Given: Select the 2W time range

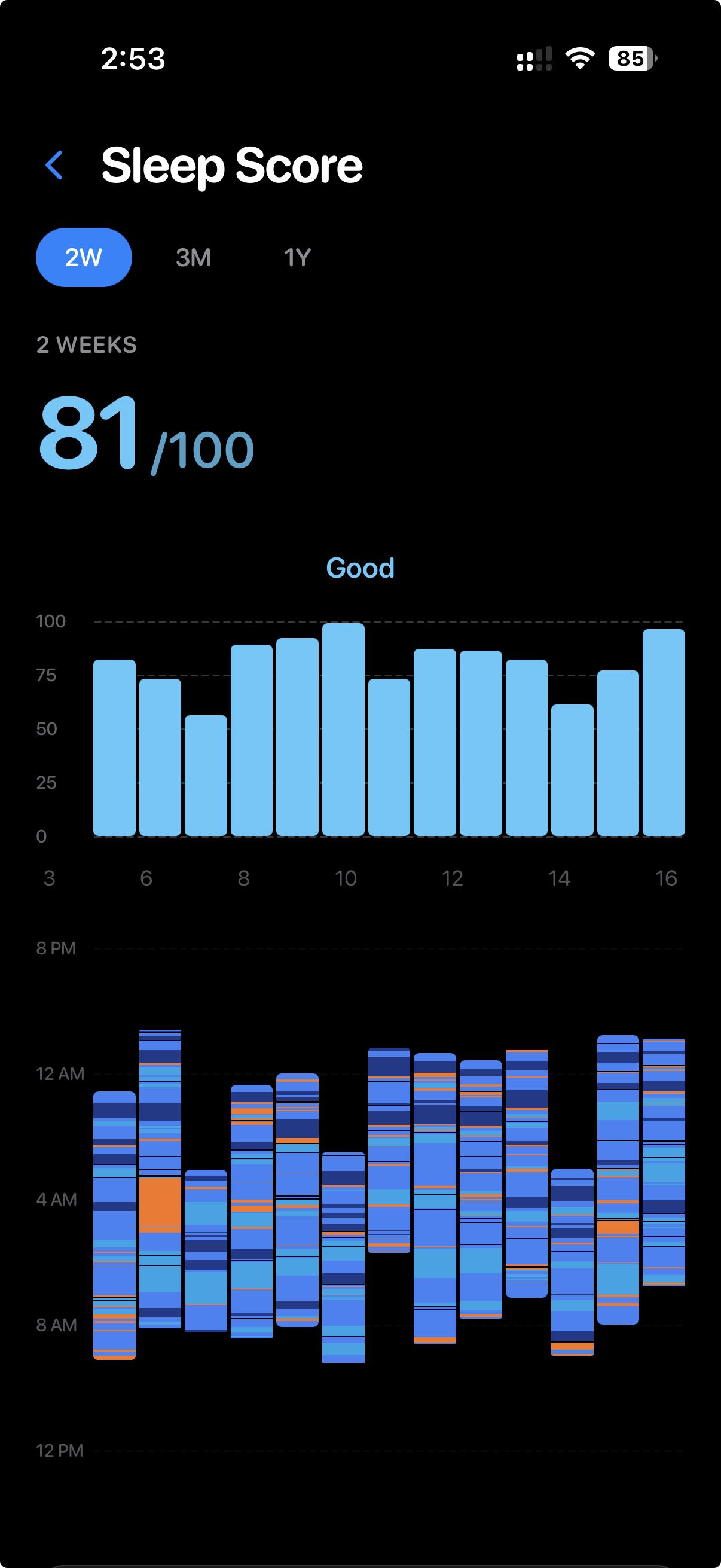Looking at the screenshot, I should pos(84,257).
